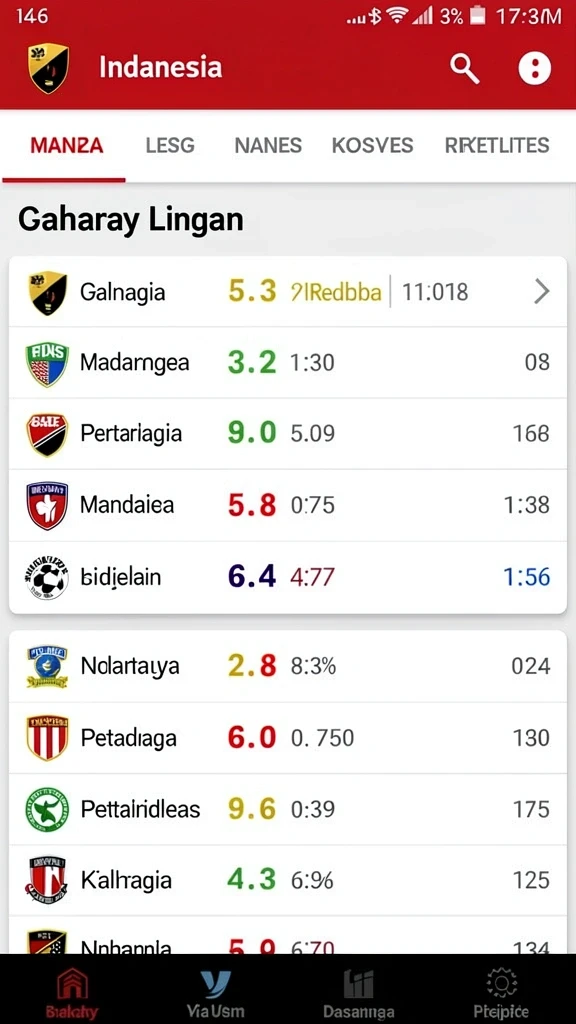Image resolution: width=576 pixels, height=1024 pixels.
Task: Open the three-dot overflow menu
Action: (x=534, y=68)
